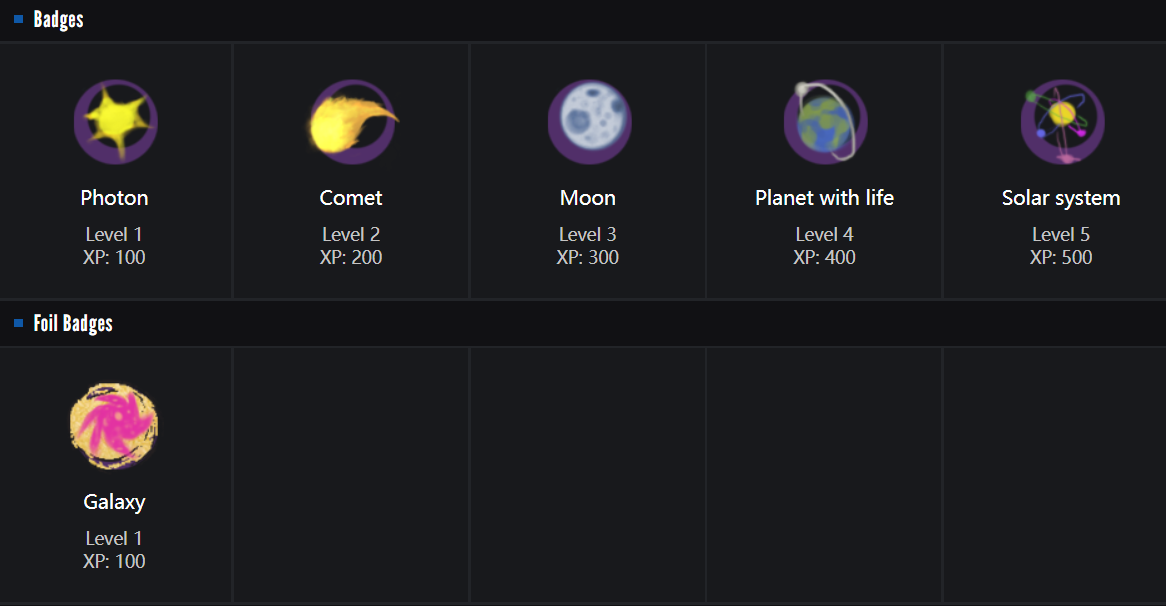Select the Comet Level 2 badge
The width and height of the screenshot is (1166, 606).
pos(351,170)
